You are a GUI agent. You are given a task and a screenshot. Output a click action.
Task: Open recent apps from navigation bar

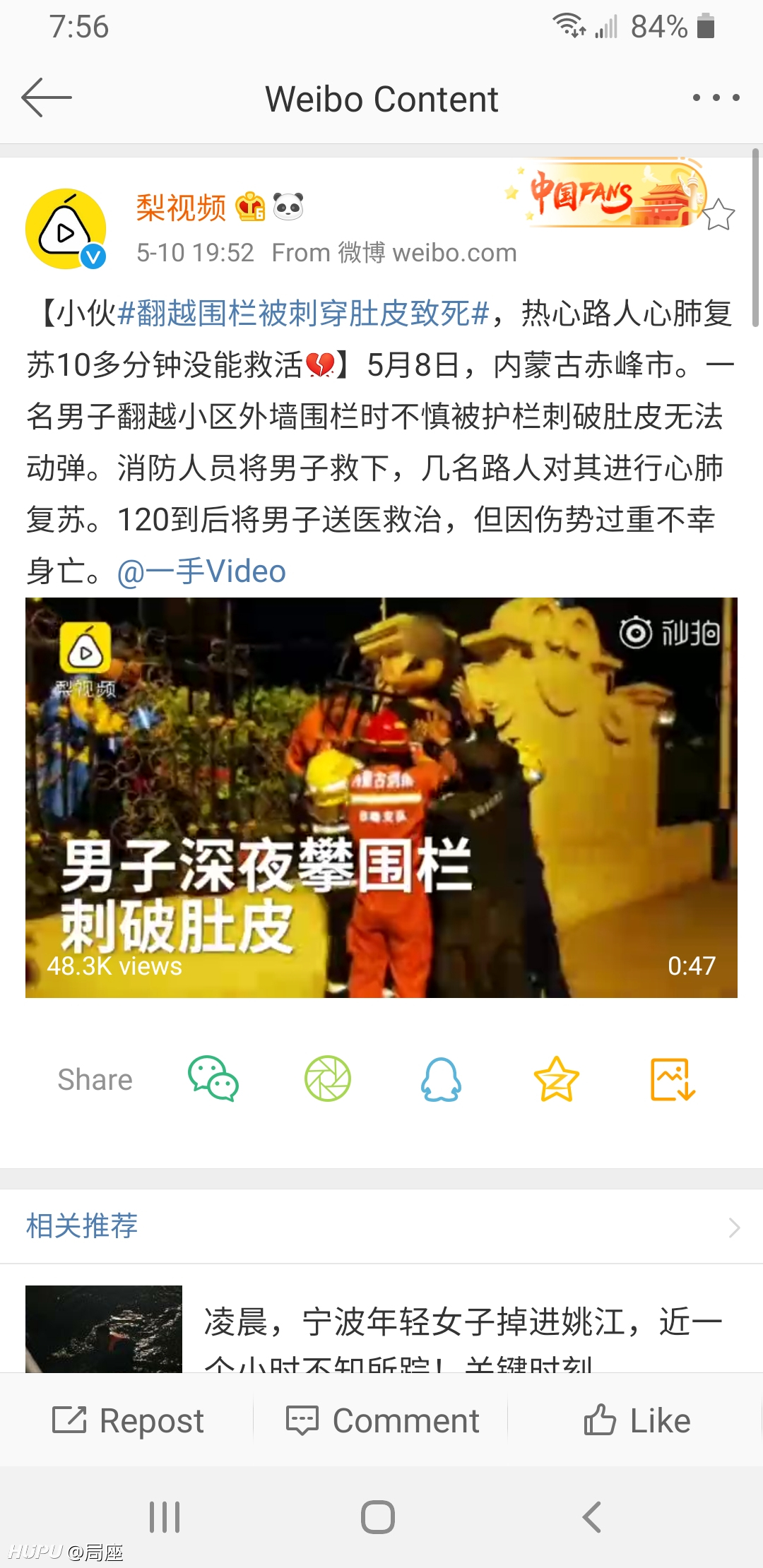(x=165, y=1516)
